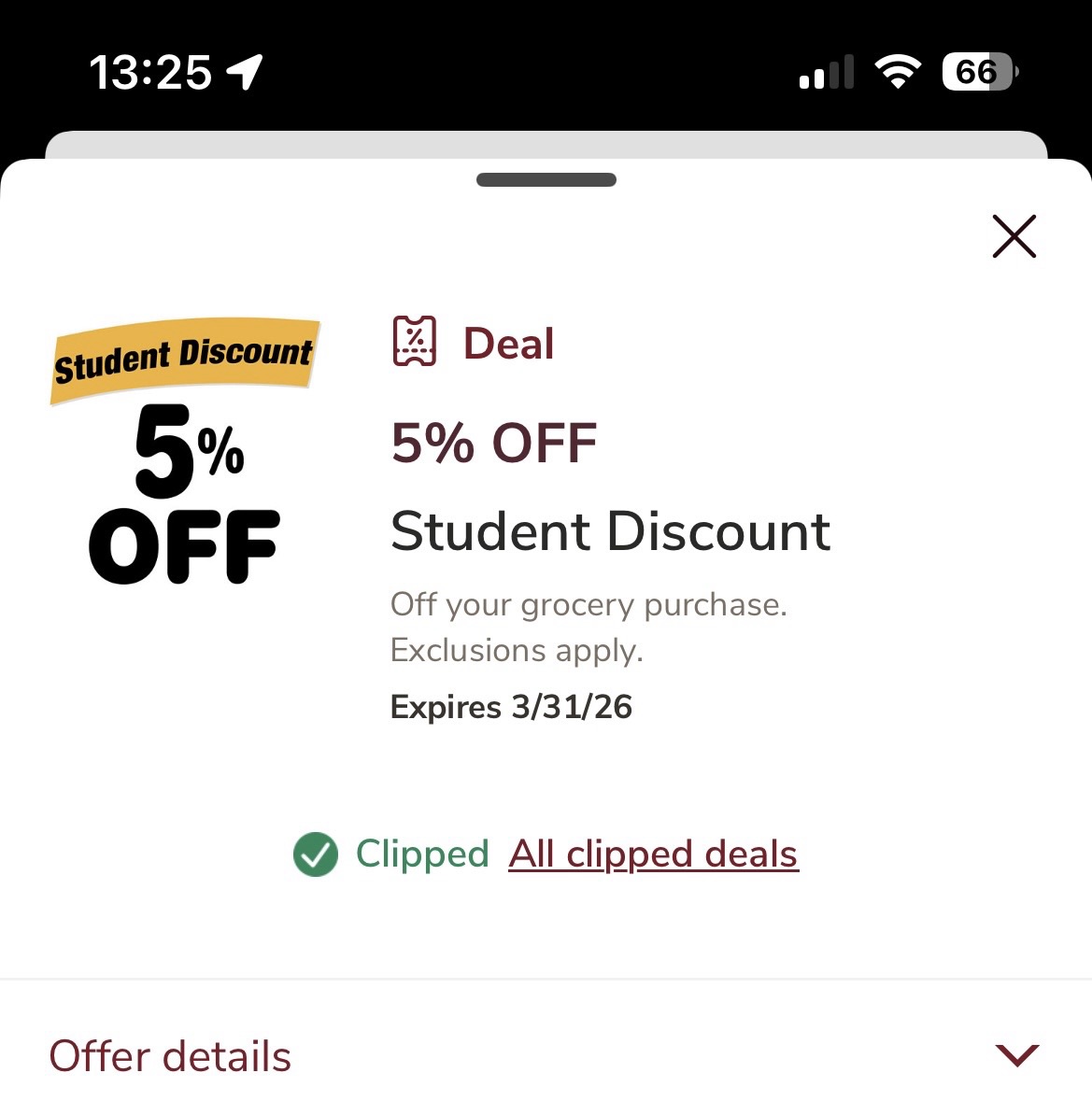Viewport: 1092px width, 1115px height.
Task: Open the All clipped deals link
Action: click(x=653, y=854)
